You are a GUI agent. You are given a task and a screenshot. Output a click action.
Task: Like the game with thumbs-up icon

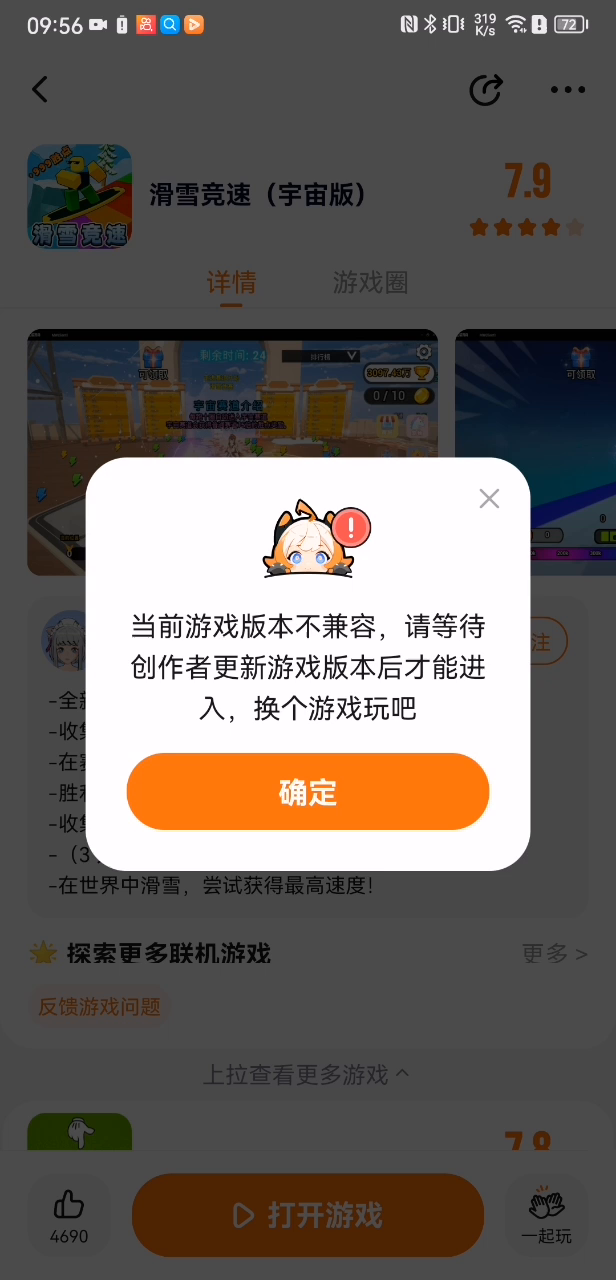click(69, 1214)
